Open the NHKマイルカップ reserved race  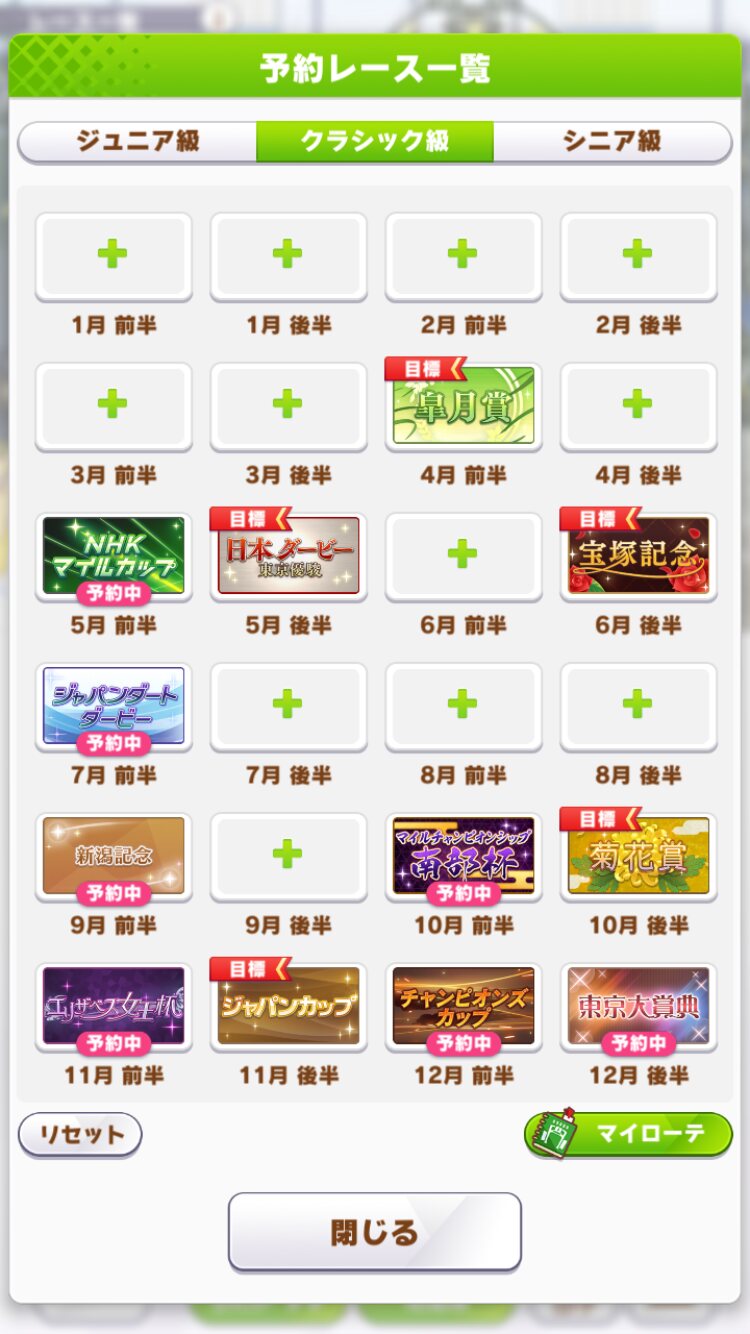tap(113, 556)
